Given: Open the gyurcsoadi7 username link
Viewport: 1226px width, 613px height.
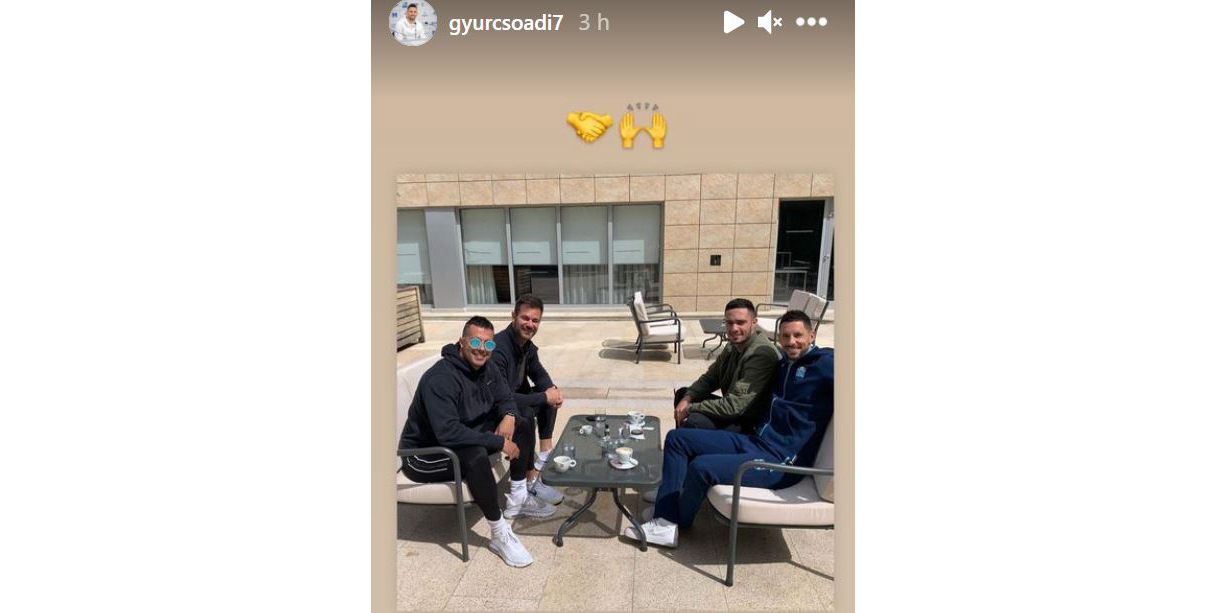Looking at the screenshot, I should coord(506,23).
